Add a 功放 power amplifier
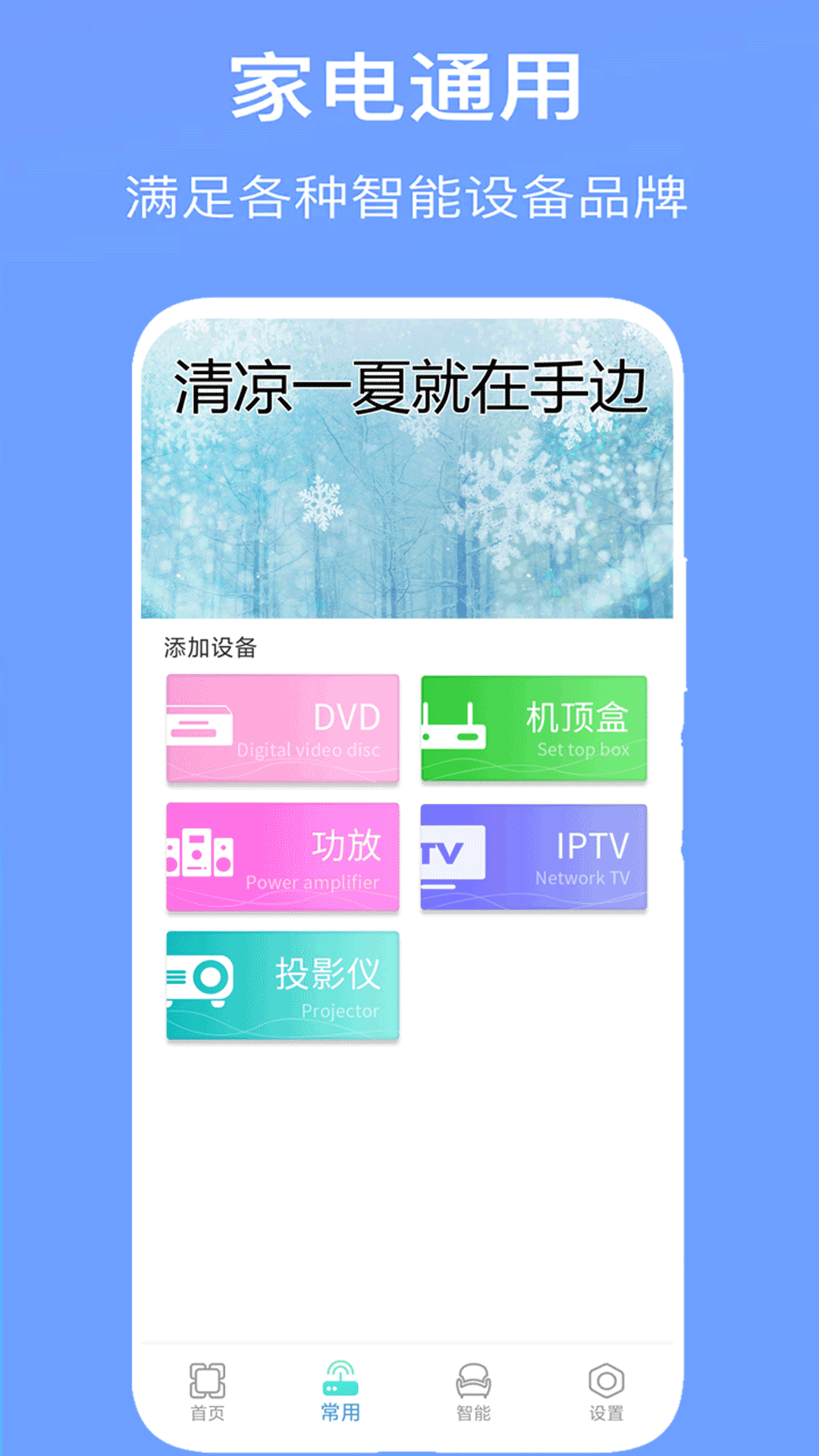Screen dimensions: 819x1456 (x=281, y=857)
